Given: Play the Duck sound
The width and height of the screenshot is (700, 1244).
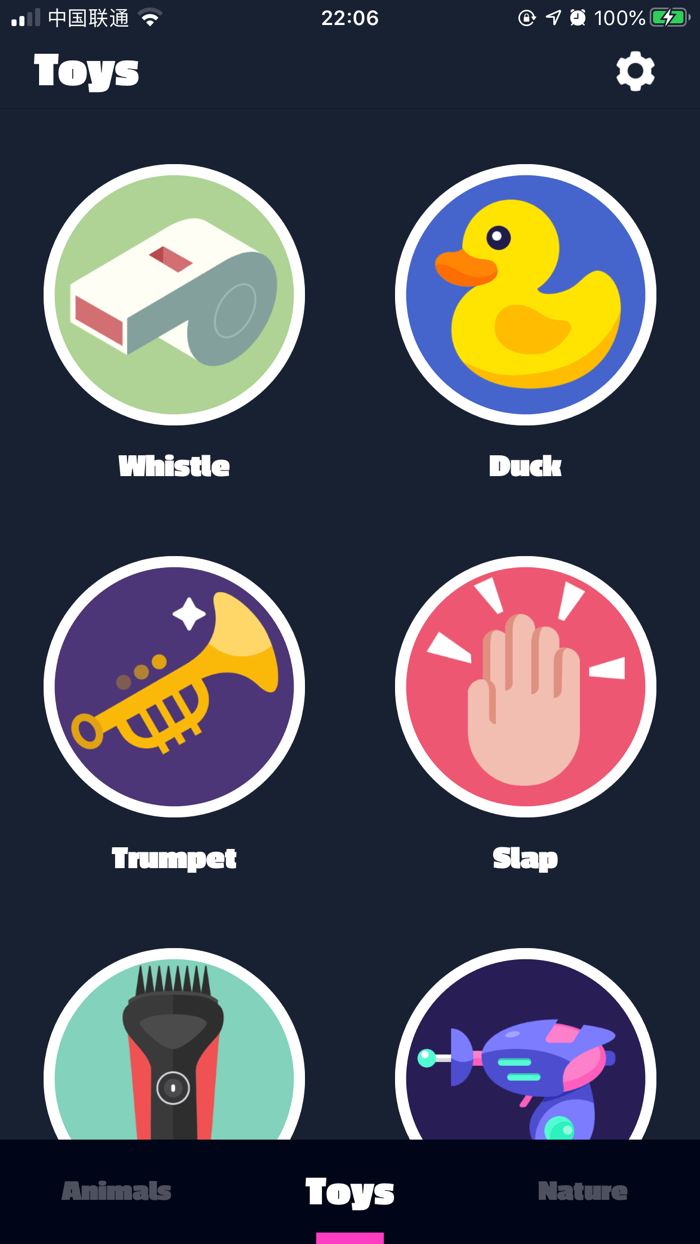Looking at the screenshot, I should [525, 295].
